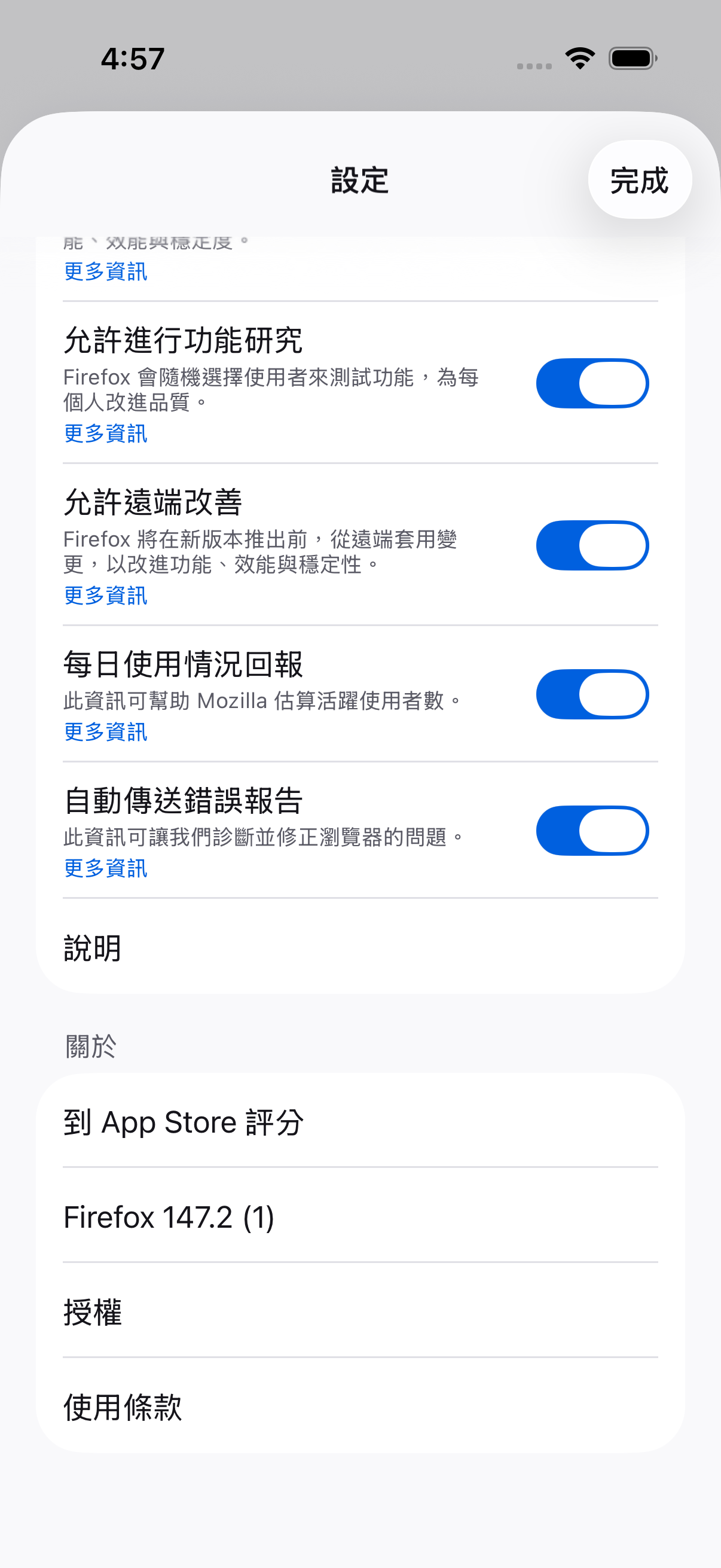Open 更多資訊 link under 允許遠端改善
The width and height of the screenshot is (721, 1568).
[x=105, y=596]
